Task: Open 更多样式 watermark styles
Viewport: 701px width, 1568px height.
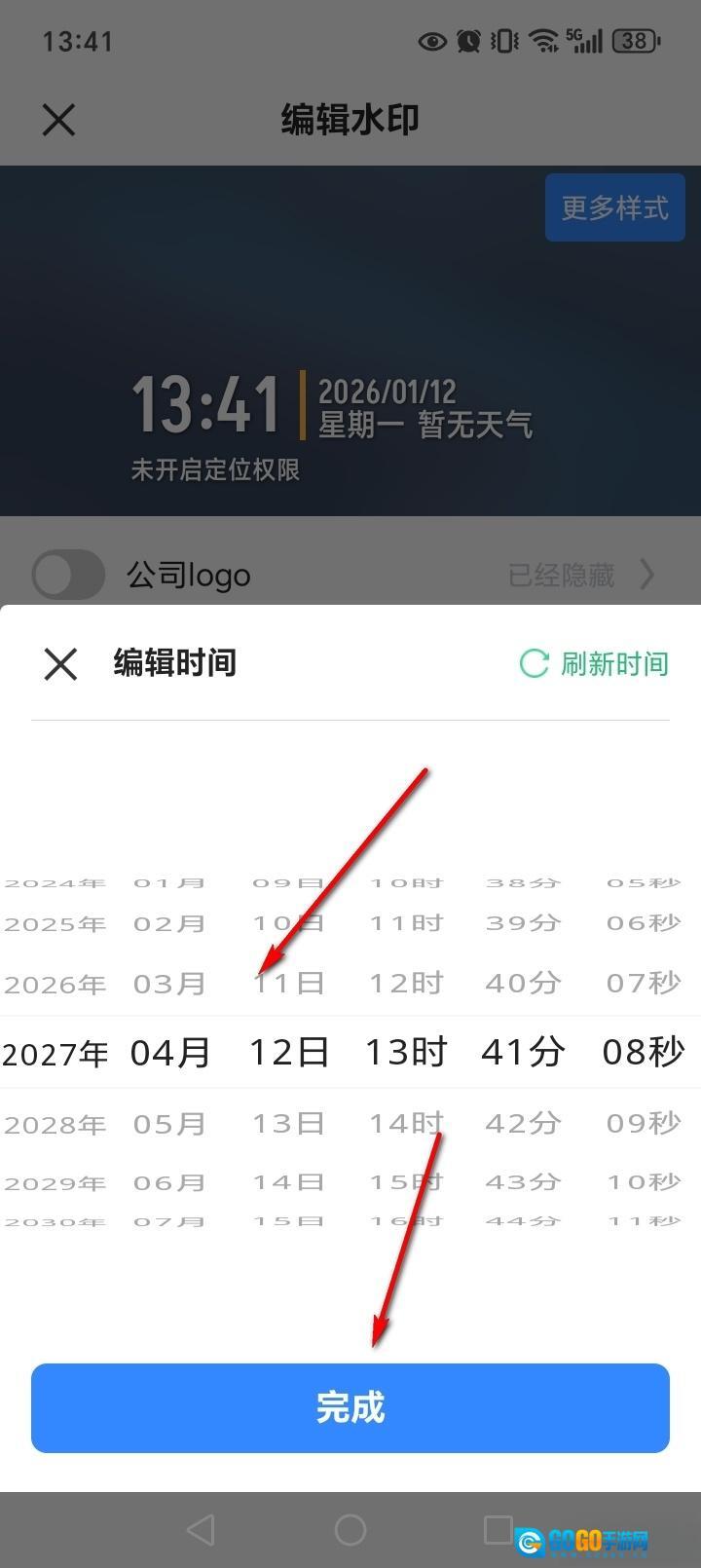Action: click(x=614, y=207)
